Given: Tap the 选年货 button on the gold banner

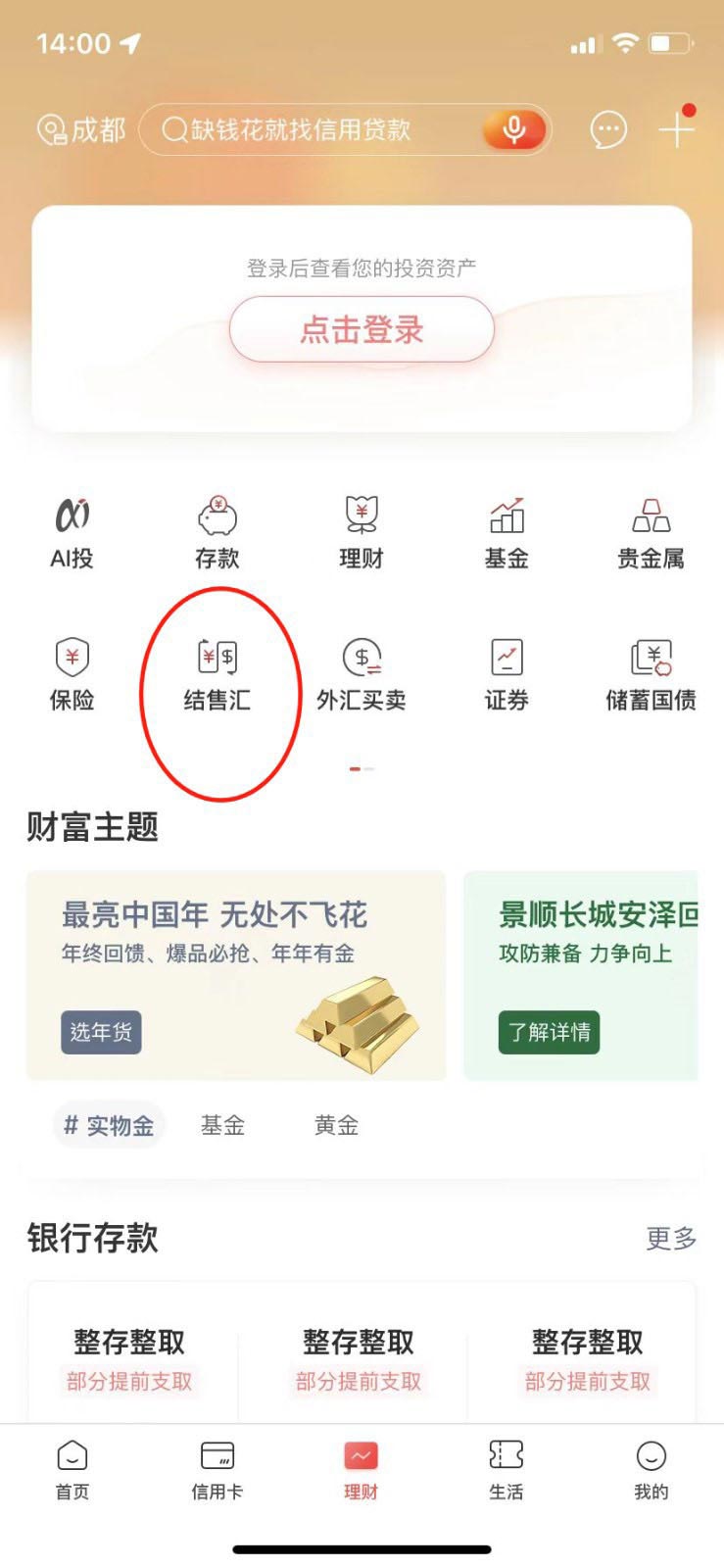Looking at the screenshot, I should [x=101, y=1032].
